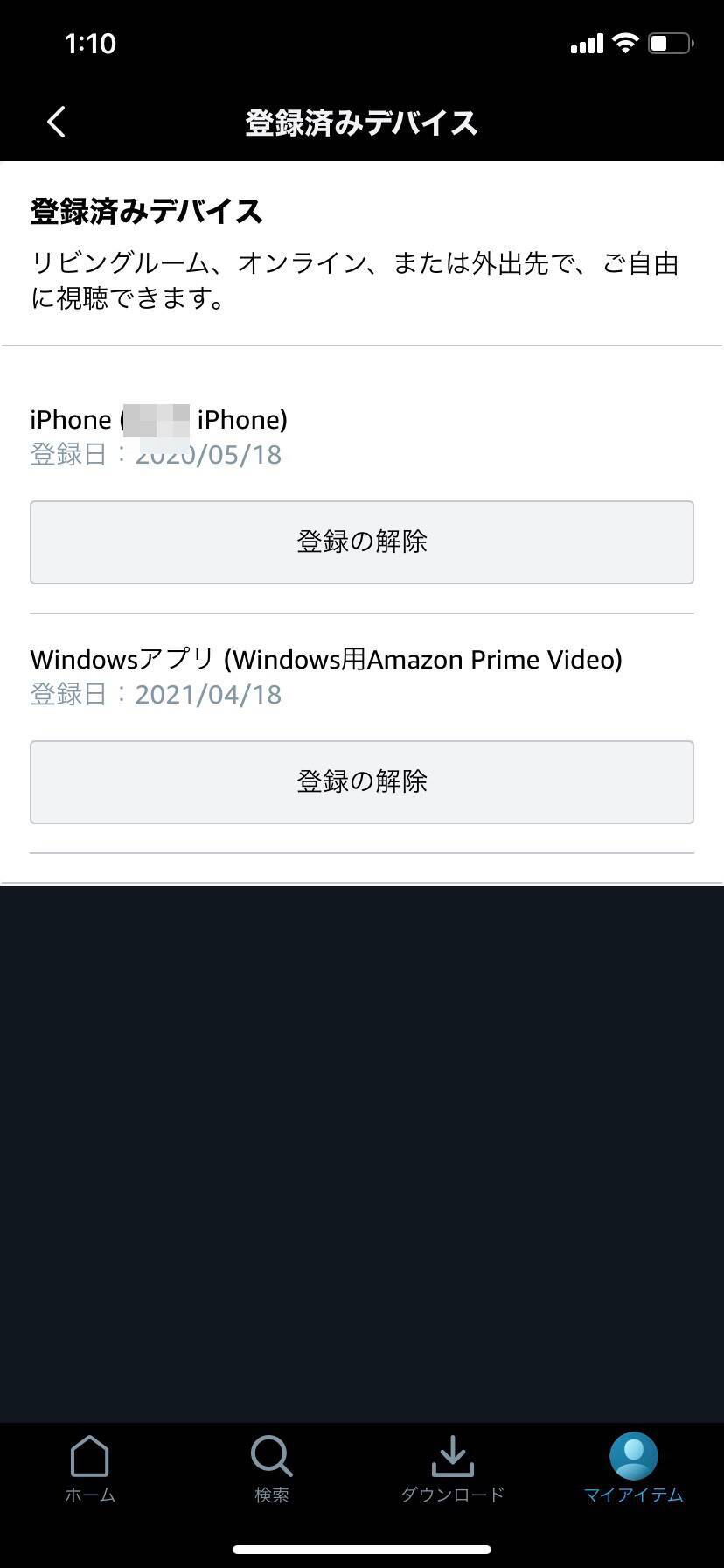This screenshot has height=1568, width=724.
Task: Go back using the top-left arrow
Action: coord(57,122)
